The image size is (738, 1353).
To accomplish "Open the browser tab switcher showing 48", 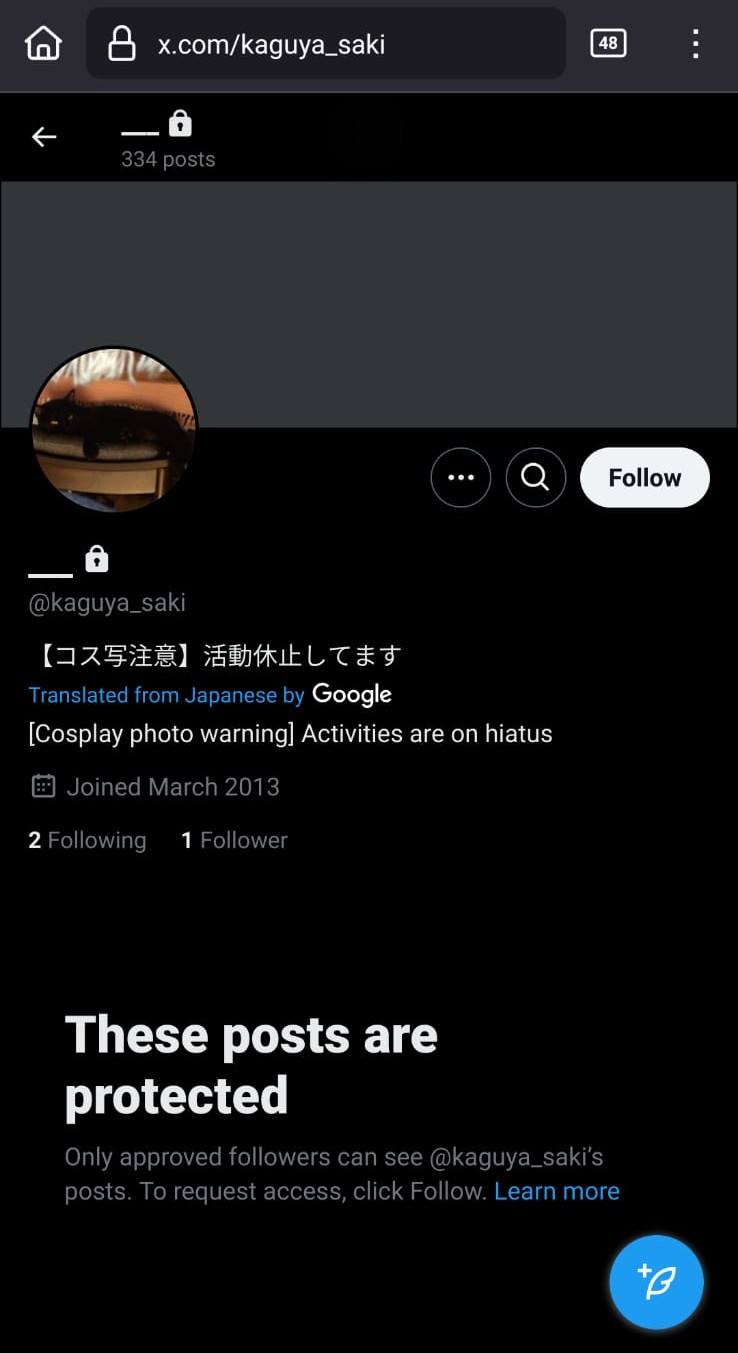I will point(608,43).
